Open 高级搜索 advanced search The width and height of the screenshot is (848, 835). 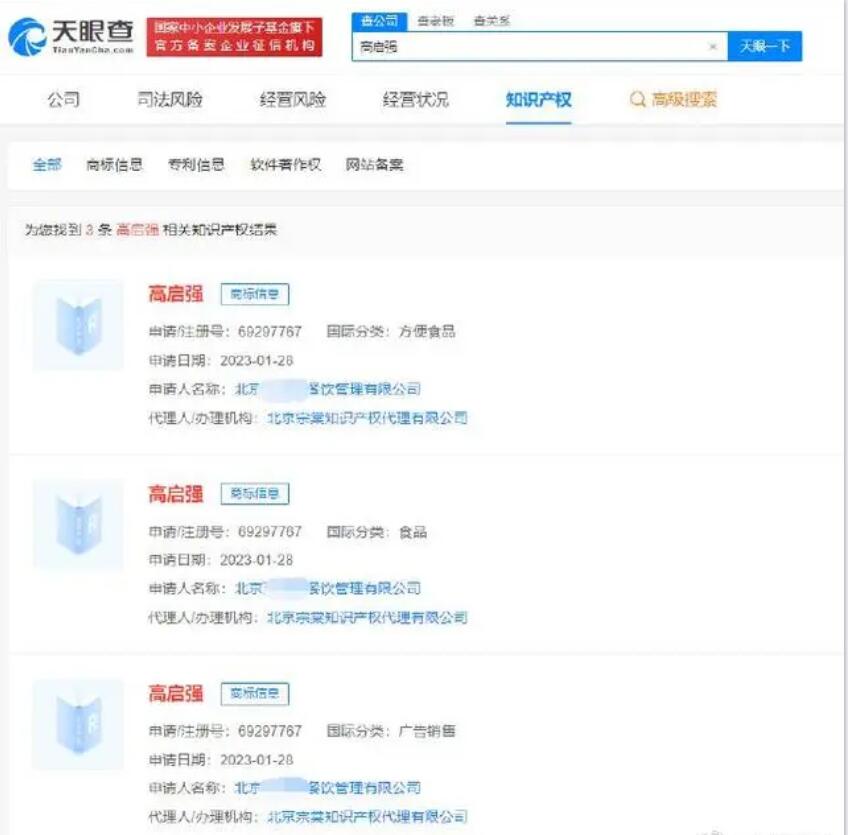[674, 100]
